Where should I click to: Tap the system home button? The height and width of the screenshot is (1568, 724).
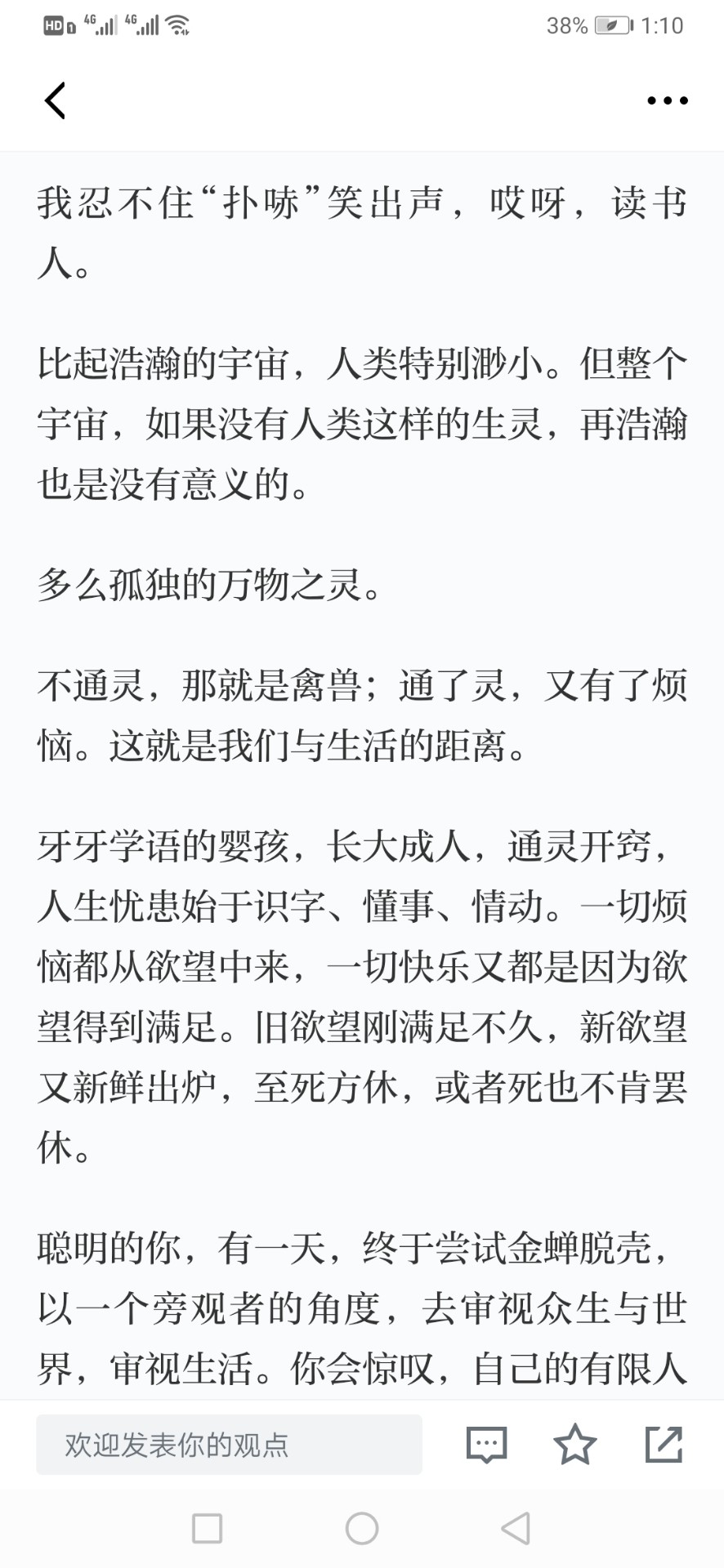point(362,1528)
